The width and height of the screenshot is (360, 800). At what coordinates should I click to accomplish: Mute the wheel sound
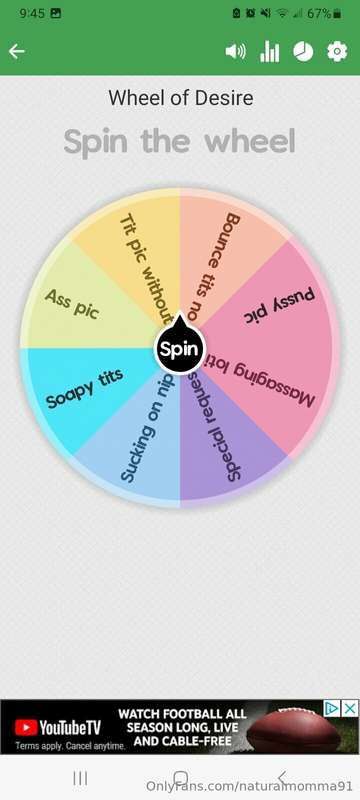coord(236,52)
